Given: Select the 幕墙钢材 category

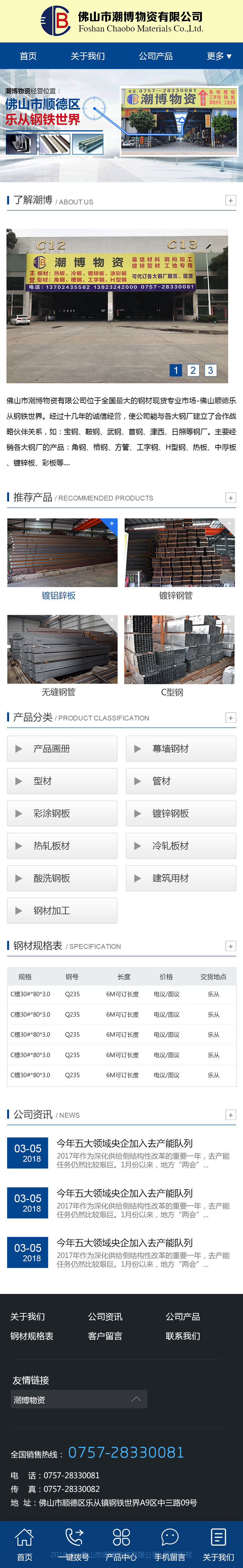Looking at the screenshot, I should coord(181,749).
